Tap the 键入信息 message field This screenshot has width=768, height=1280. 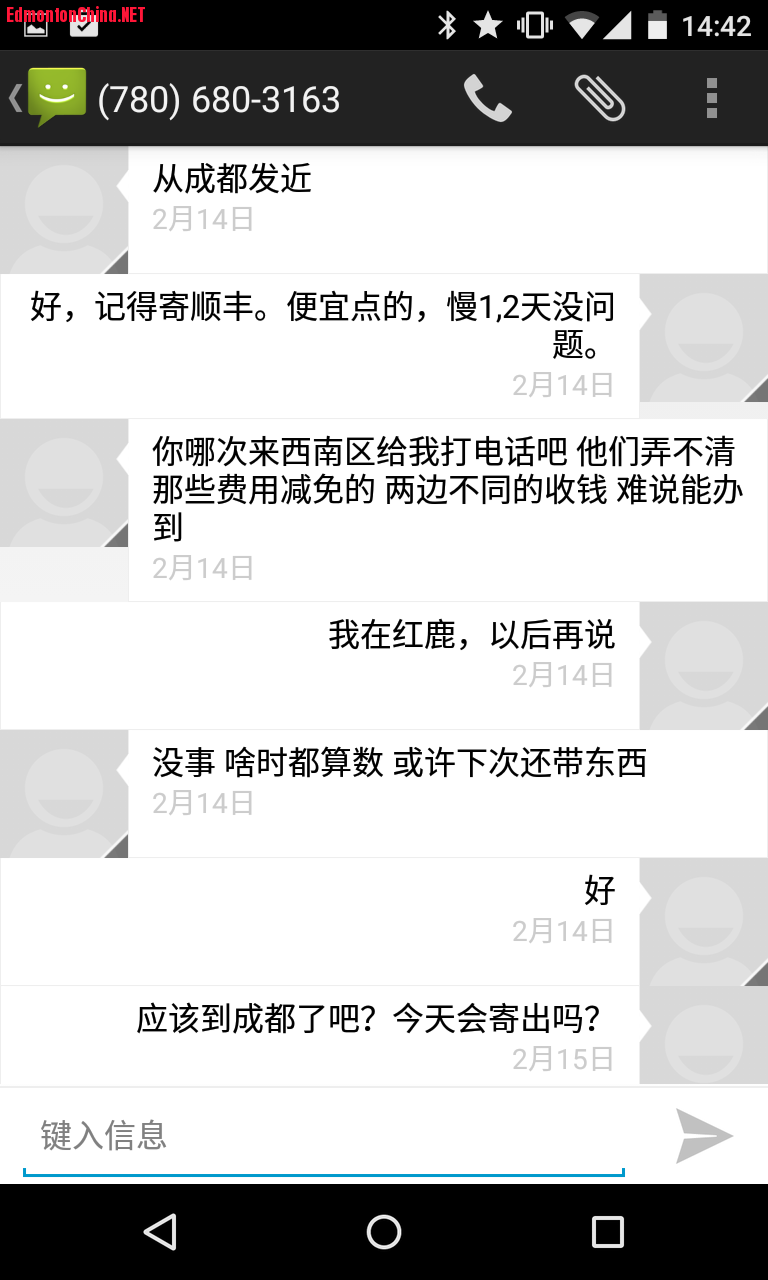point(322,1136)
